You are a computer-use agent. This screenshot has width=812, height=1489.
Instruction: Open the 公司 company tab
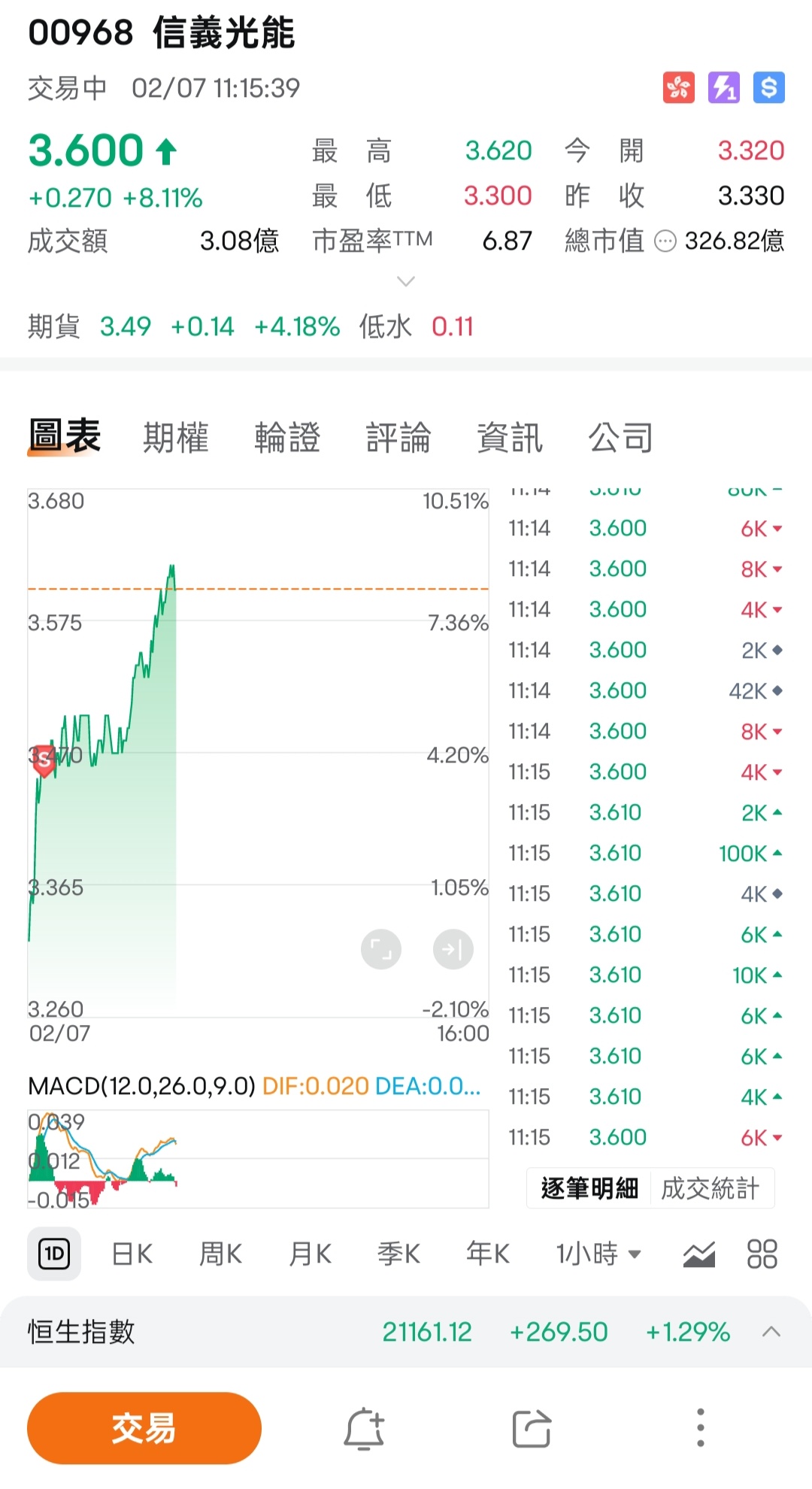(x=620, y=437)
